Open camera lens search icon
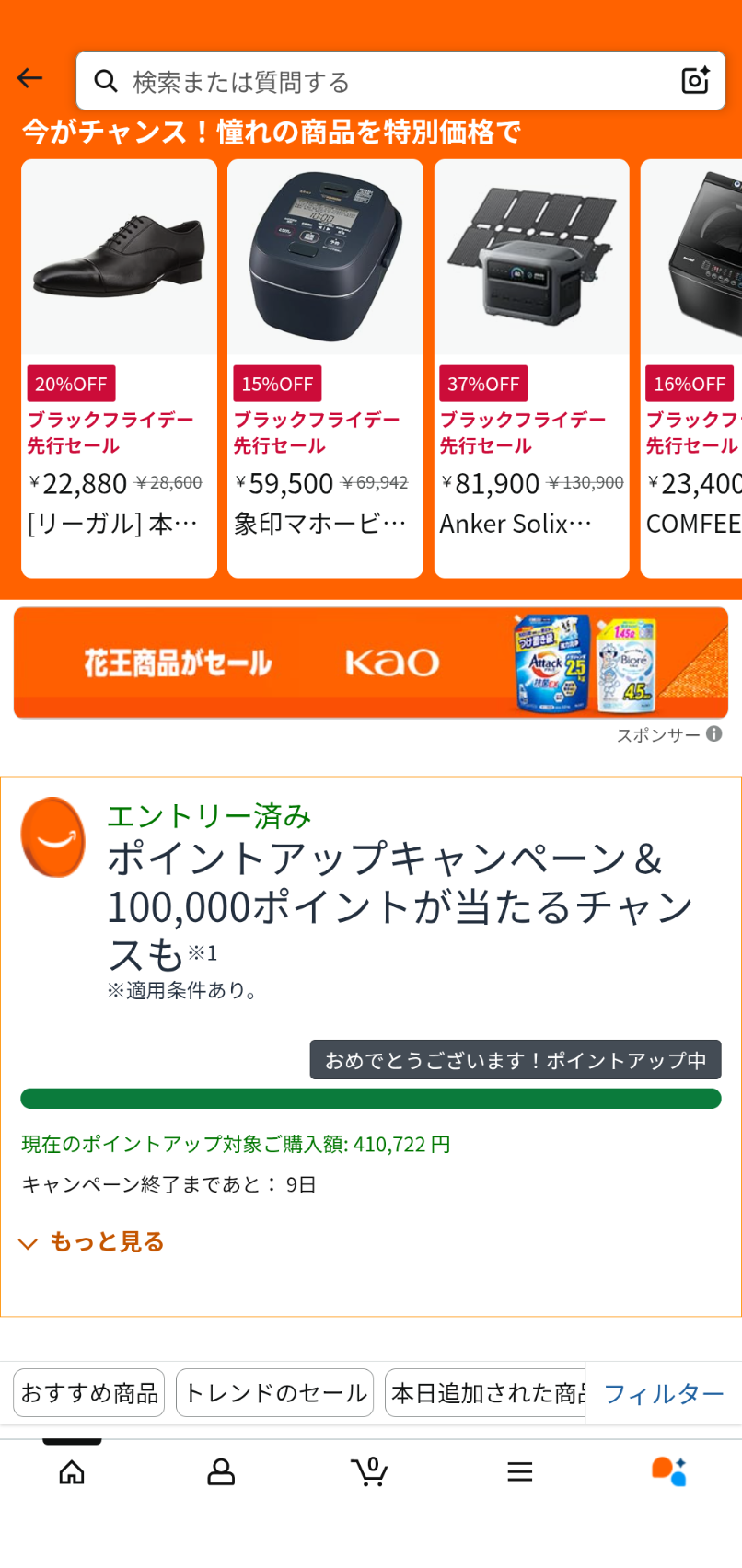 pos(696,81)
